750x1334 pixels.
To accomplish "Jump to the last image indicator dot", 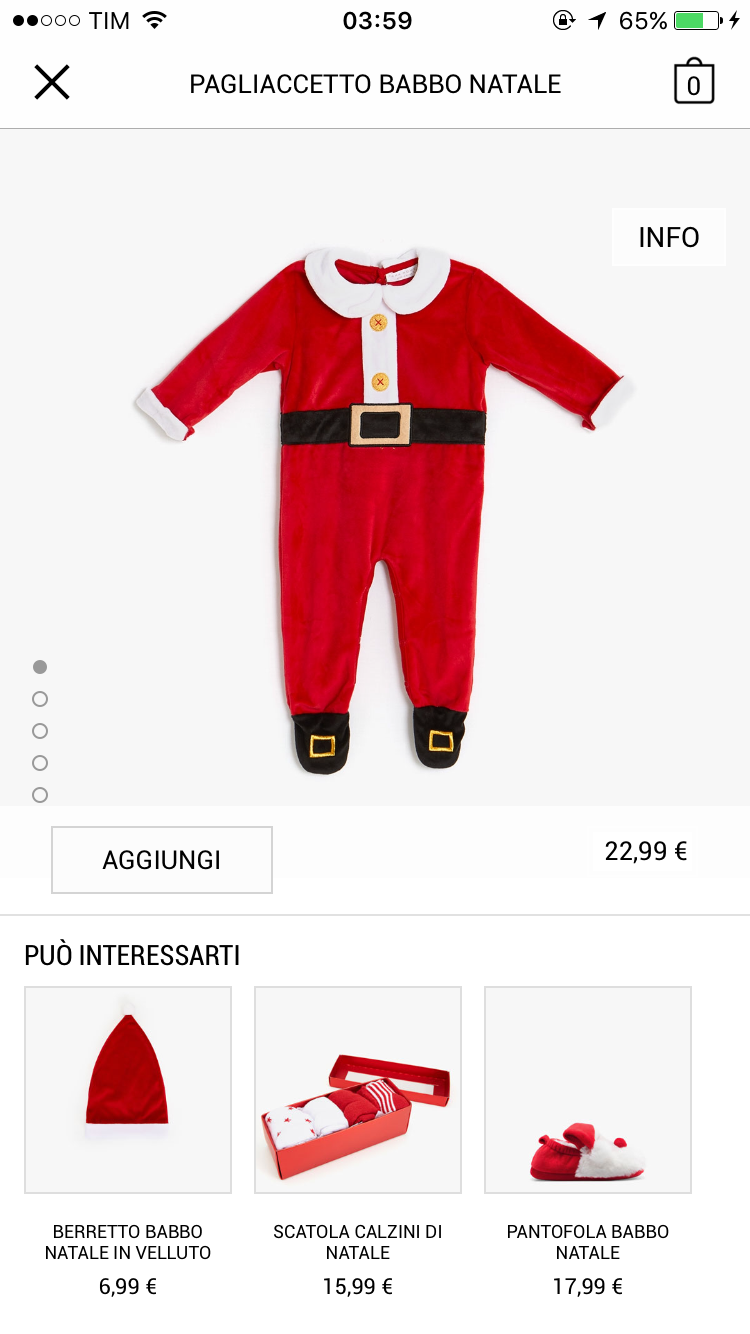I will point(40,795).
